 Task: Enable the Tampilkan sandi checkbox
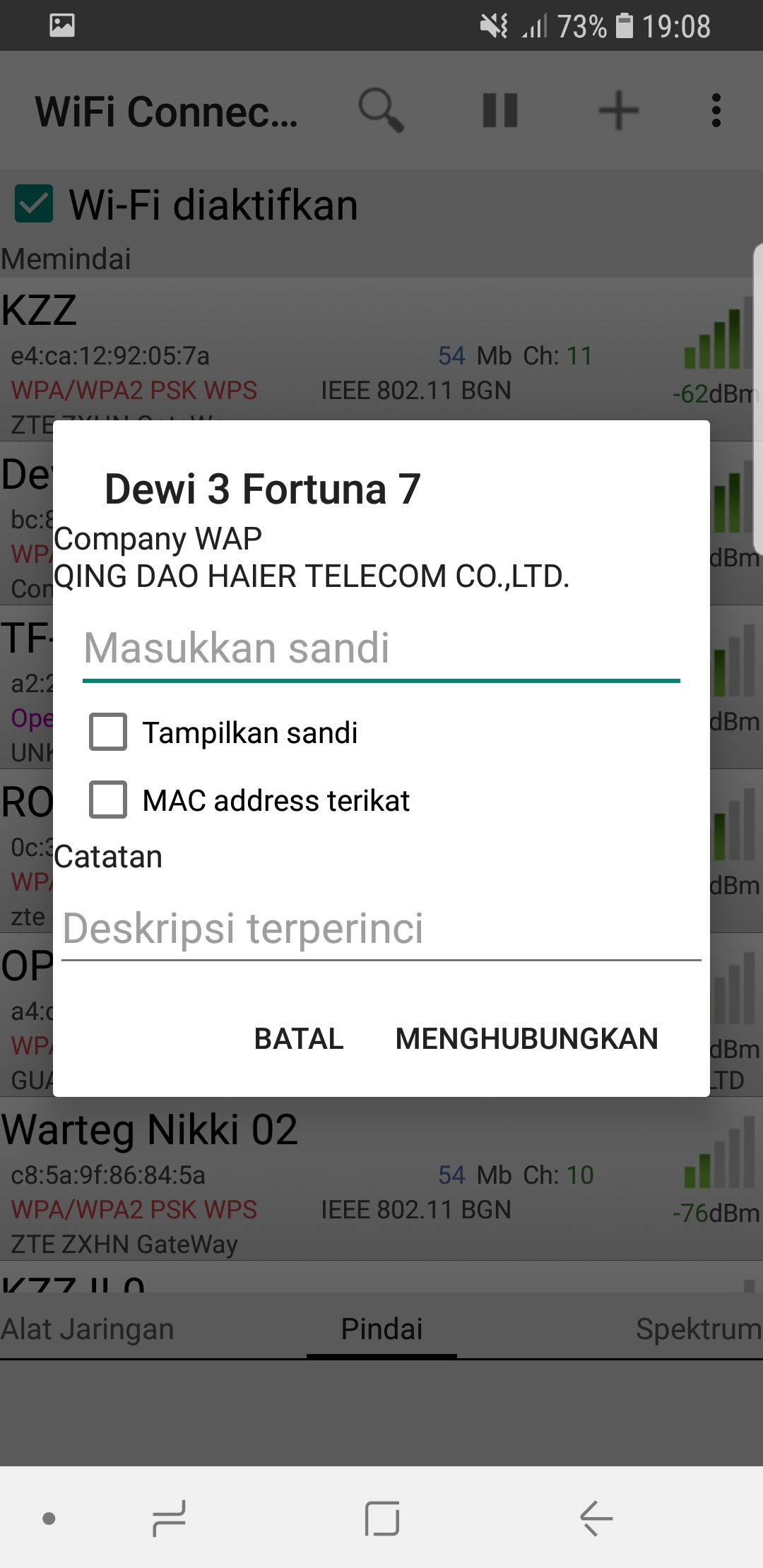pos(108,732)
